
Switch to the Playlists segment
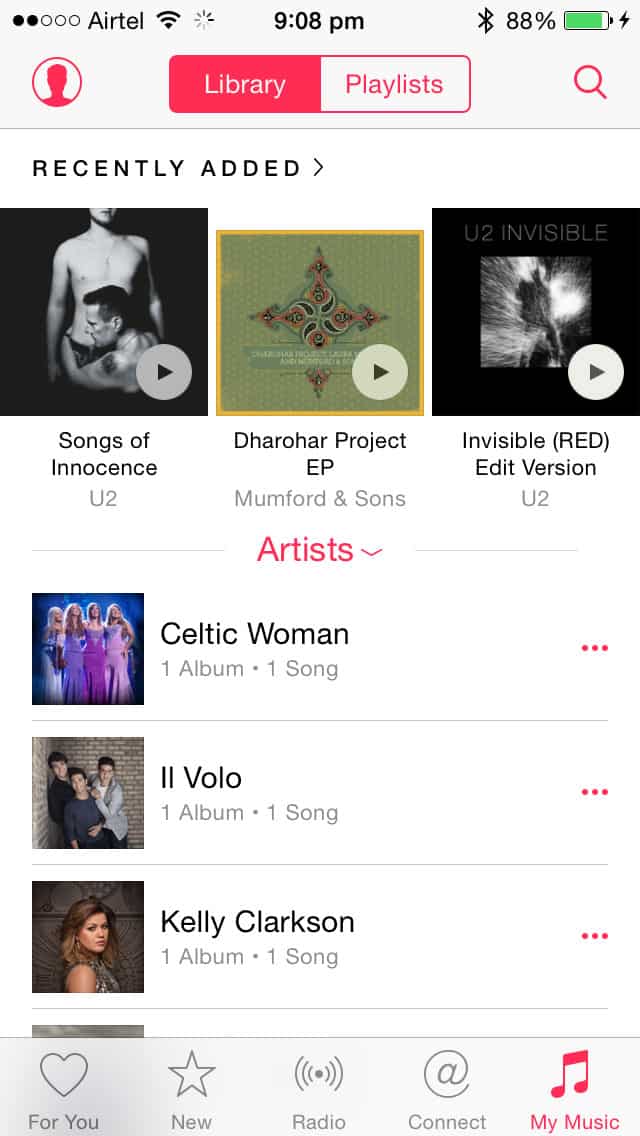point(394,84)
